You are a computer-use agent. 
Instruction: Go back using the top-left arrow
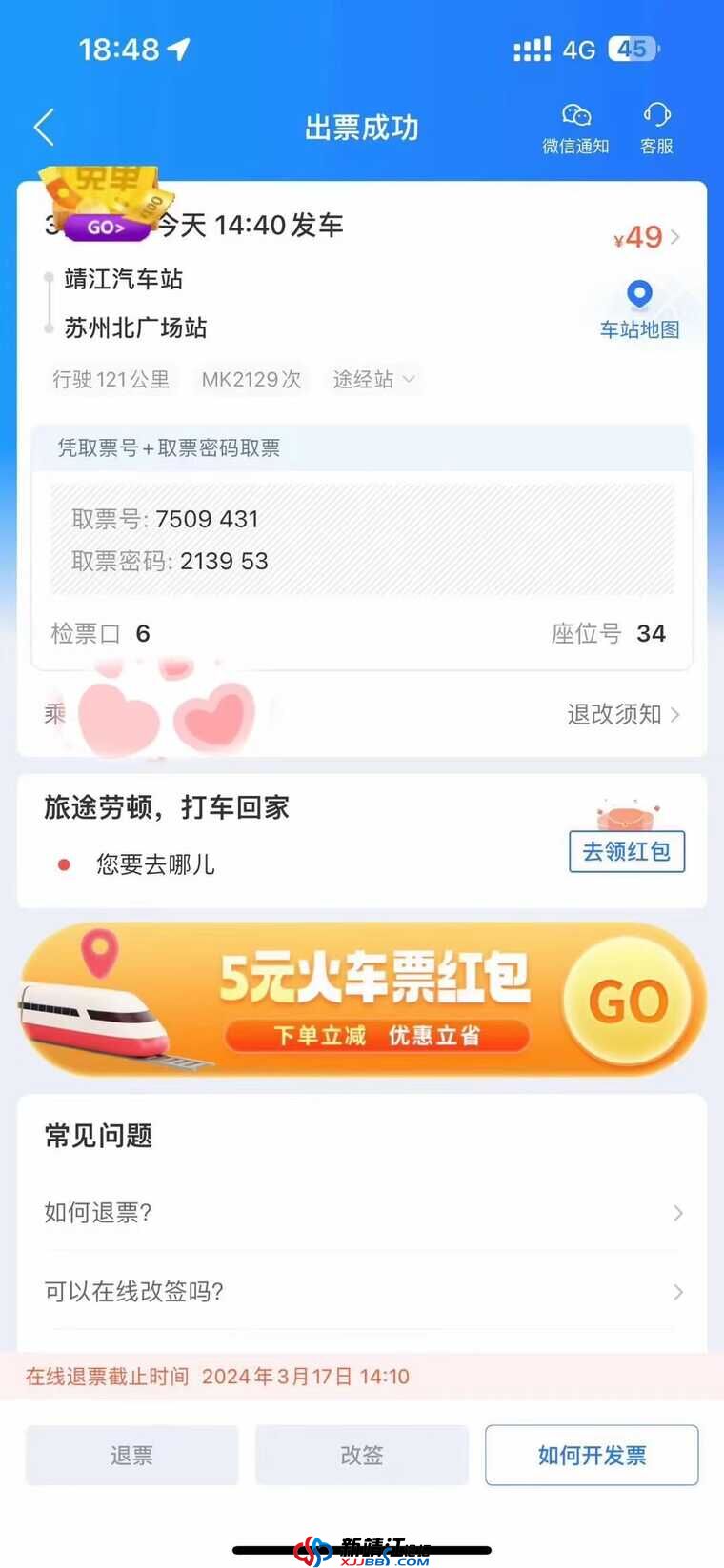coord(44,127)
